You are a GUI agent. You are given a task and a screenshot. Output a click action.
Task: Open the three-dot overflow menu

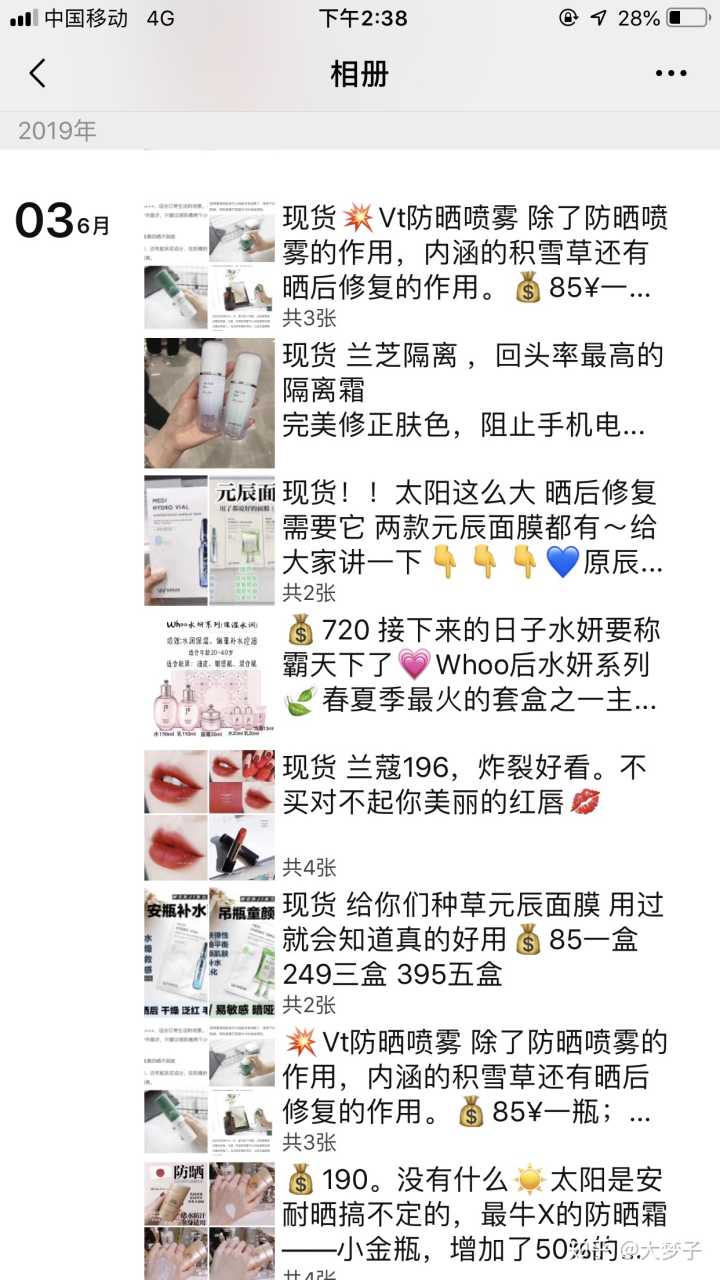[670, 73]
